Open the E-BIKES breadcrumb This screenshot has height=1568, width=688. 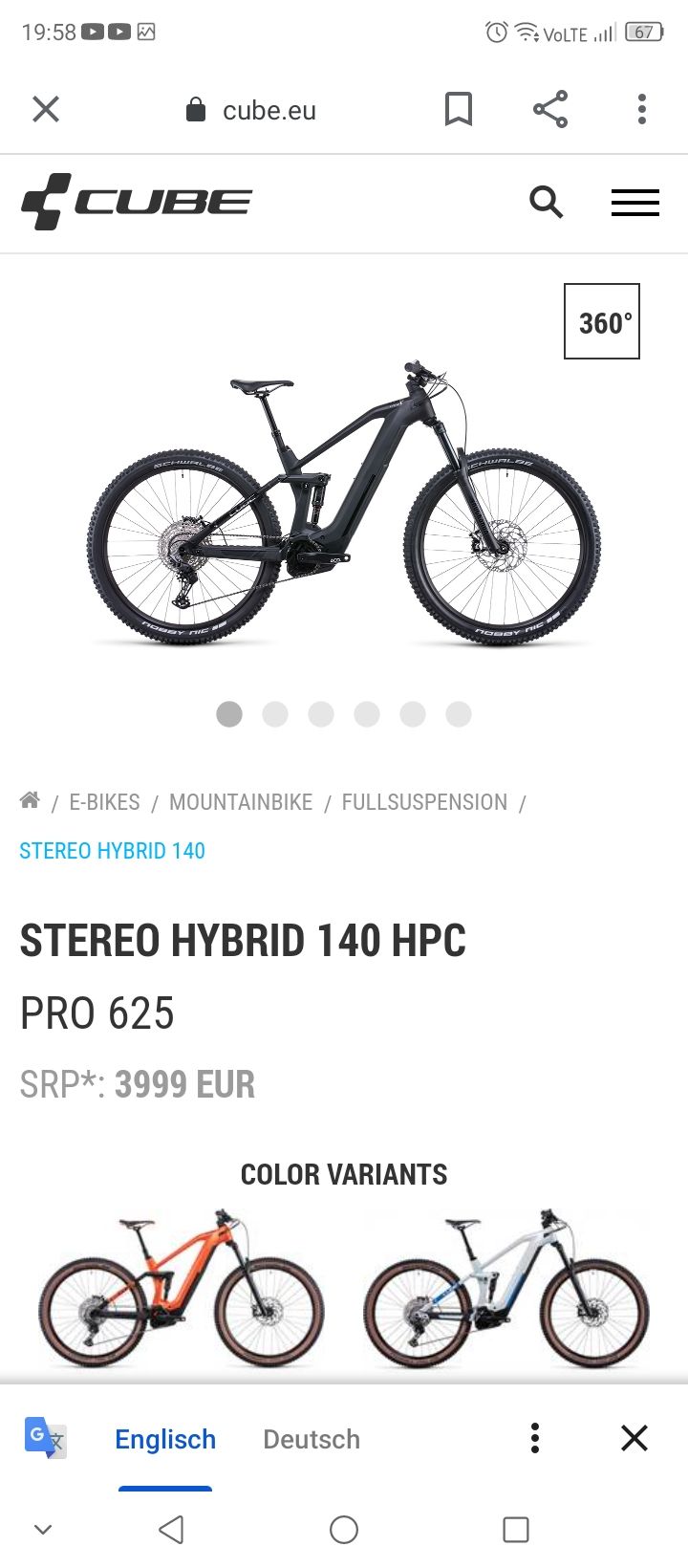click(104, 802)
